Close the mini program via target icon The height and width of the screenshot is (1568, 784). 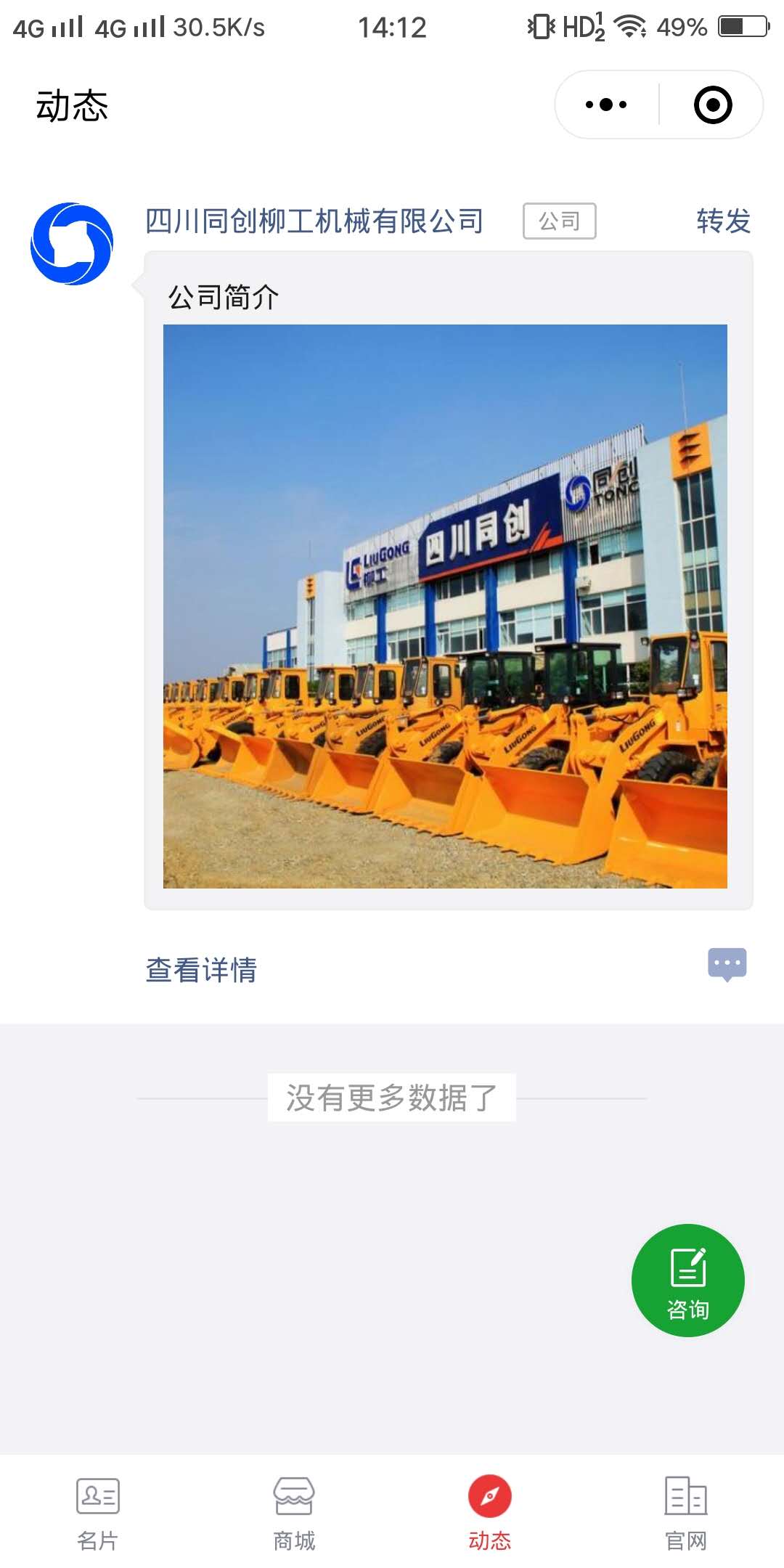click(x=712, y=105)
